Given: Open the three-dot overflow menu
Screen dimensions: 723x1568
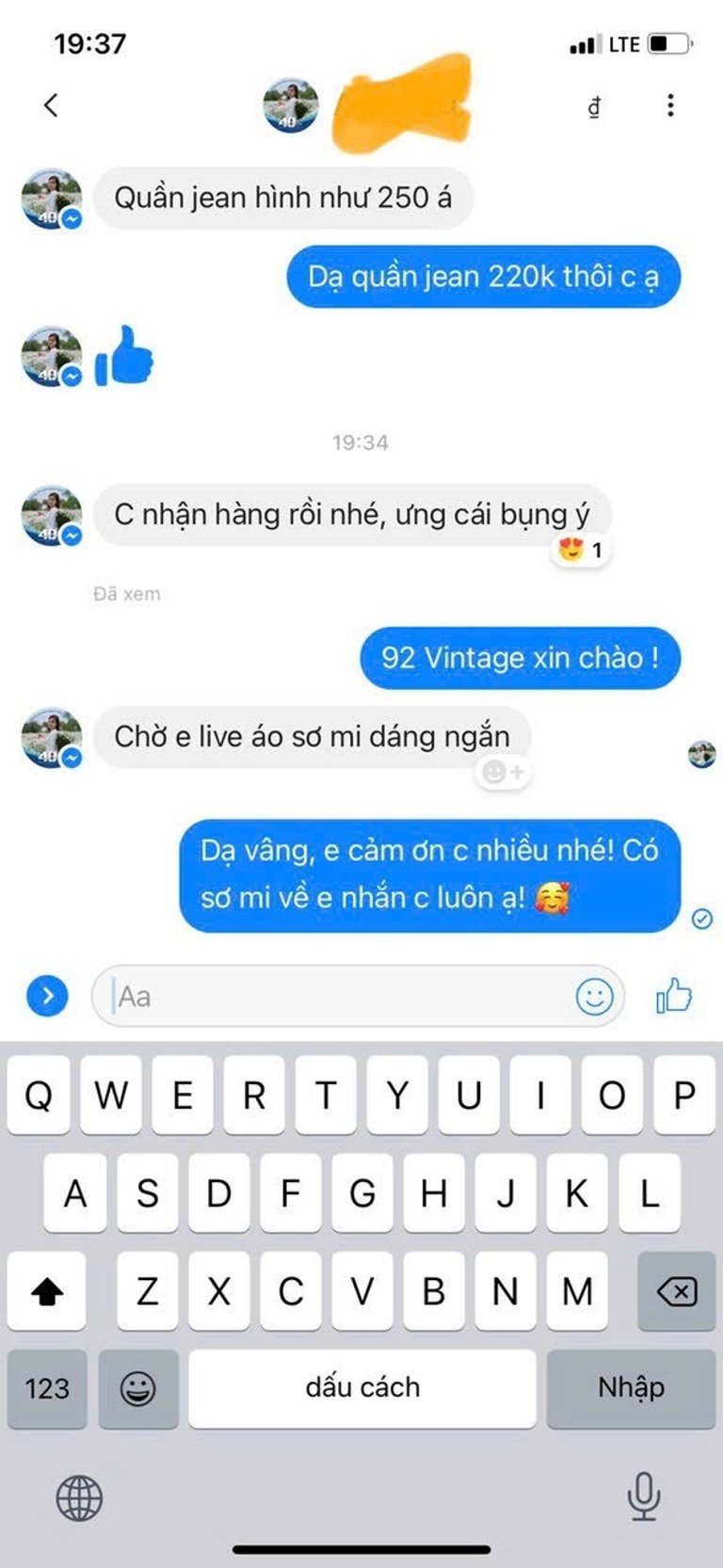Looking at the screenshot, I should 670,105.
